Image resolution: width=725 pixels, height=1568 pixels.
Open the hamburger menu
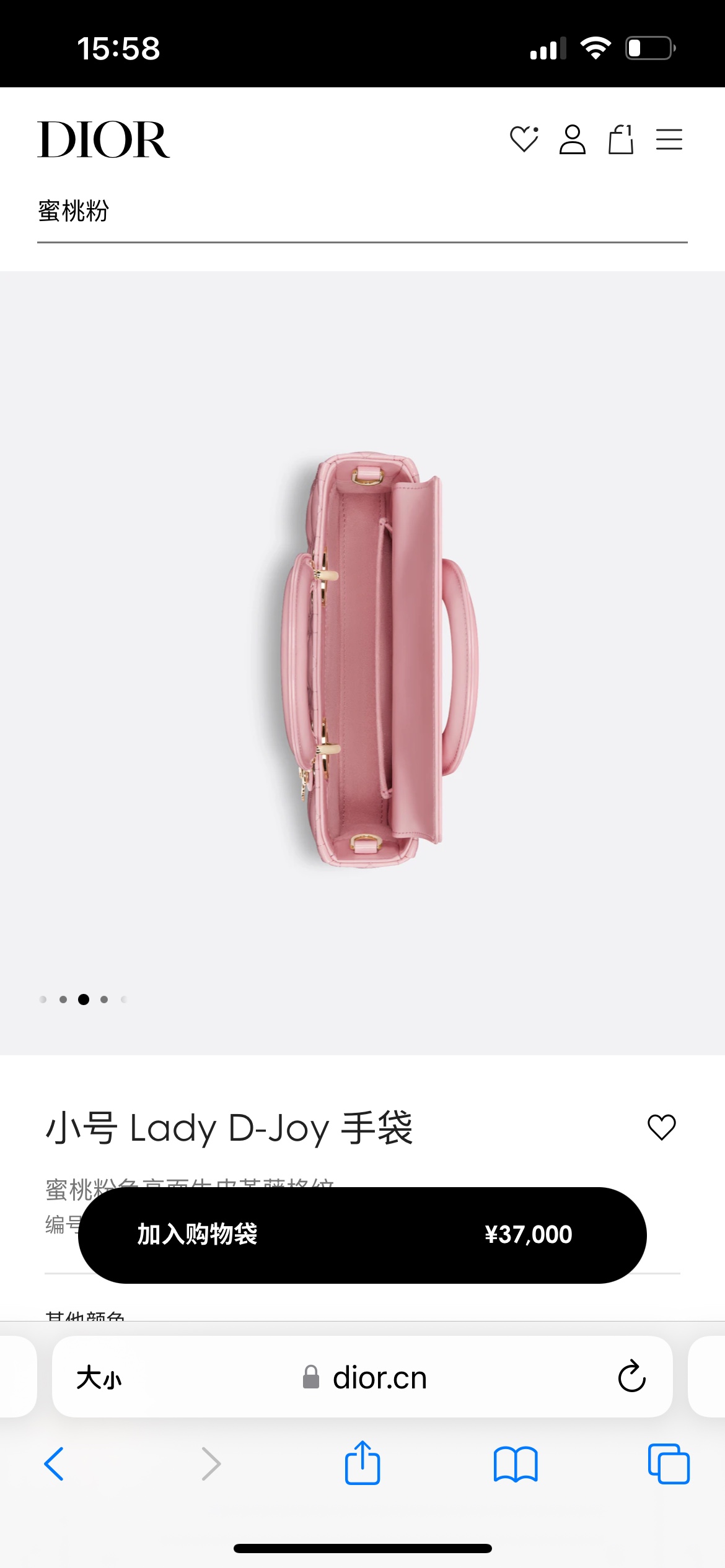point(669,139)
